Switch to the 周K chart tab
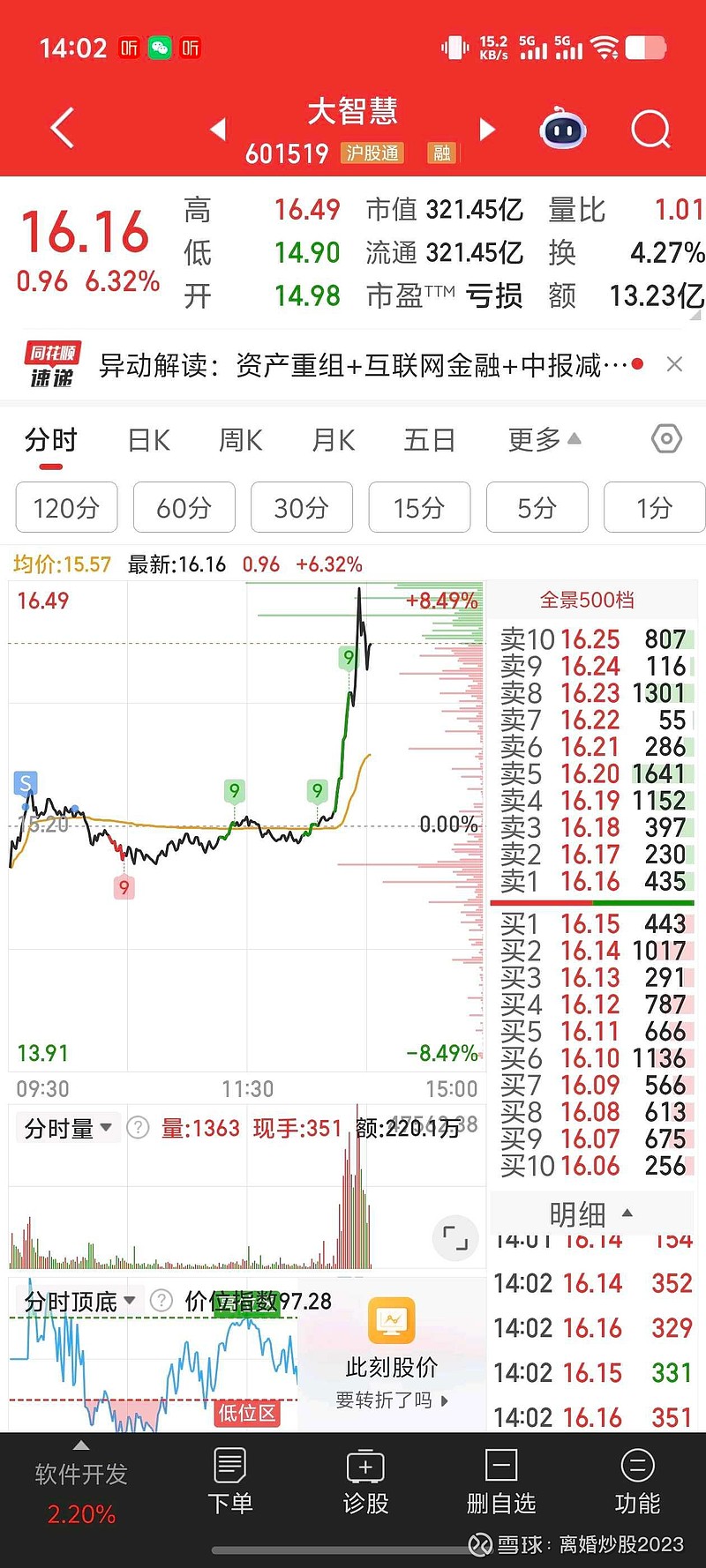This screenshot has width=706, height=1568. [241, 440]
